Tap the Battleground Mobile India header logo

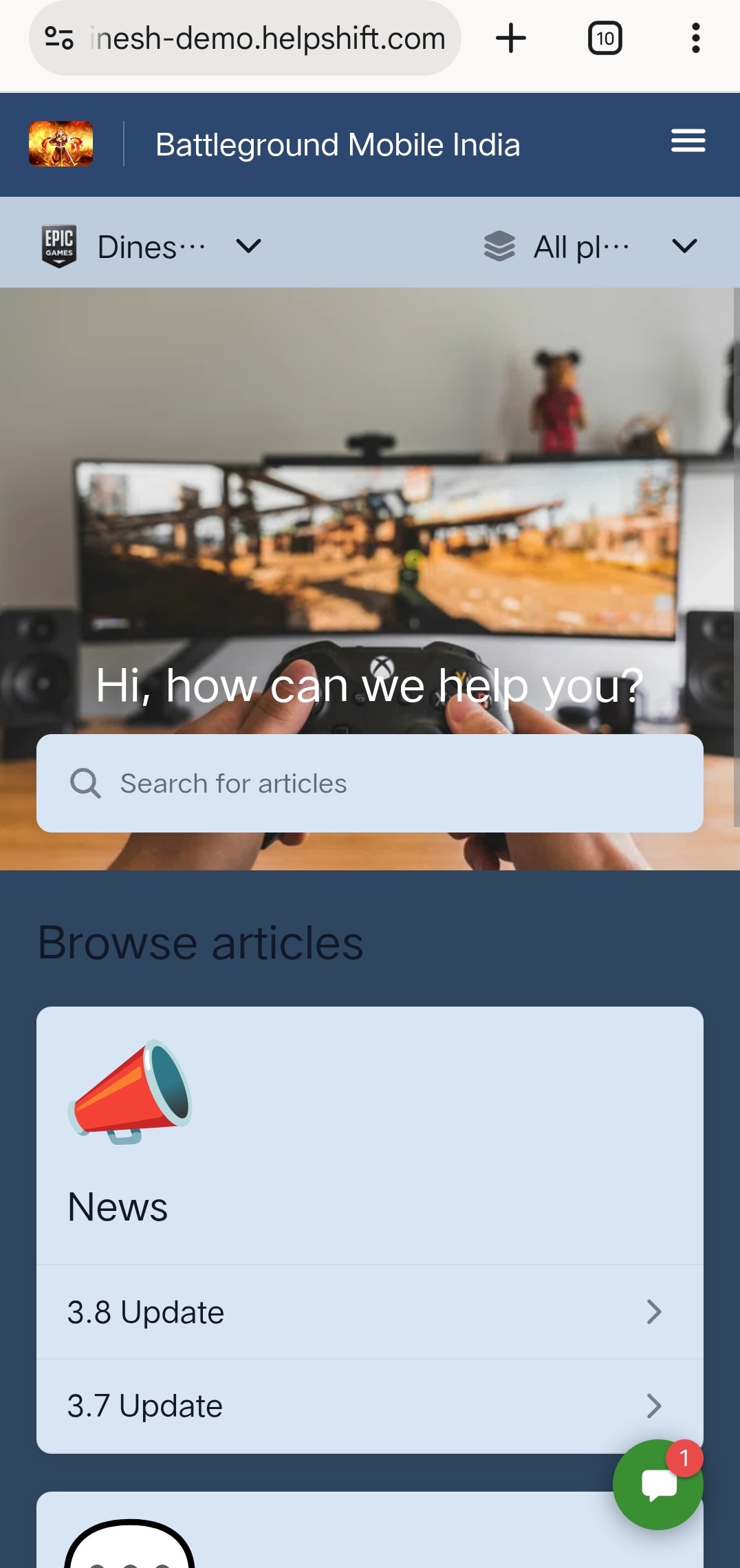61,144
